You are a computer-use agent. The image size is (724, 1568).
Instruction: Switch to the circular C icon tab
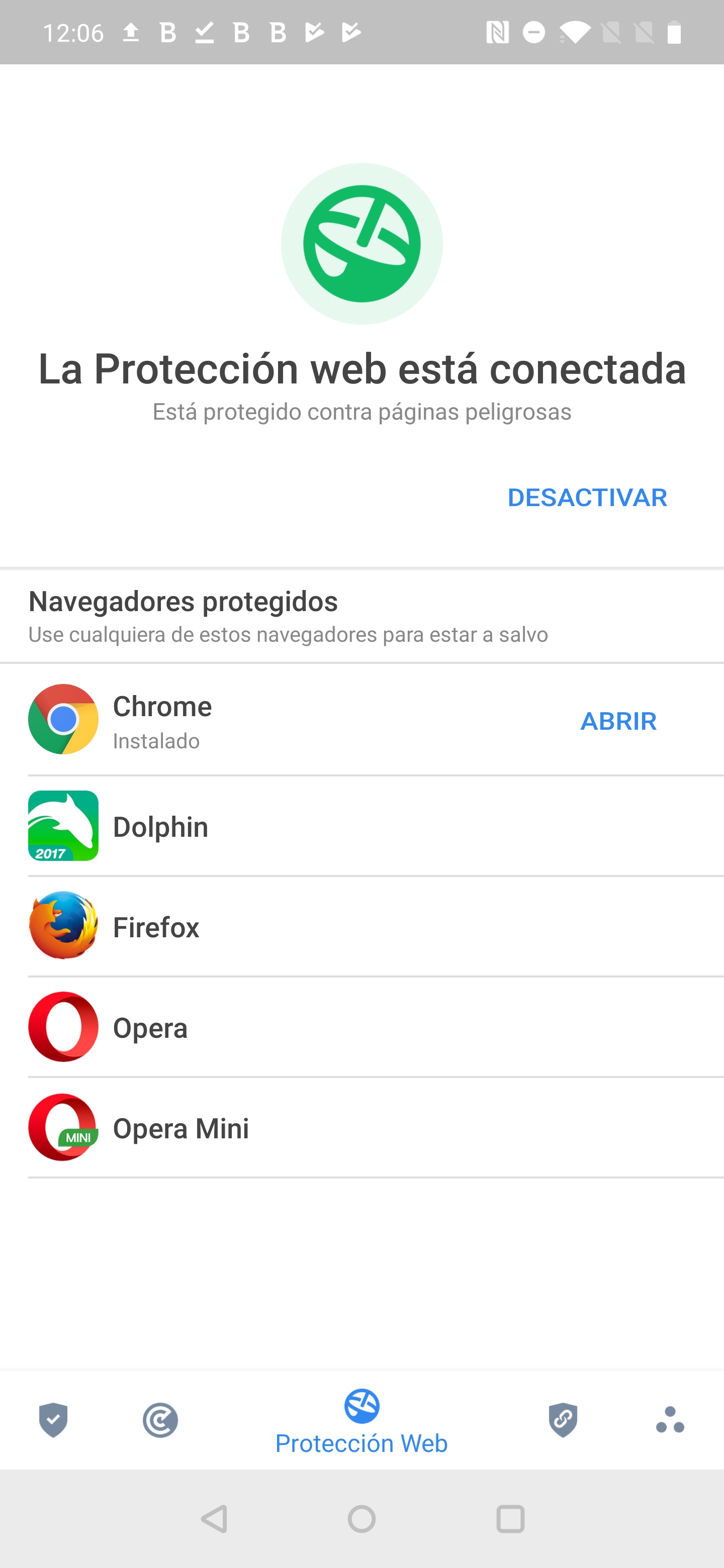(160, 1420)
